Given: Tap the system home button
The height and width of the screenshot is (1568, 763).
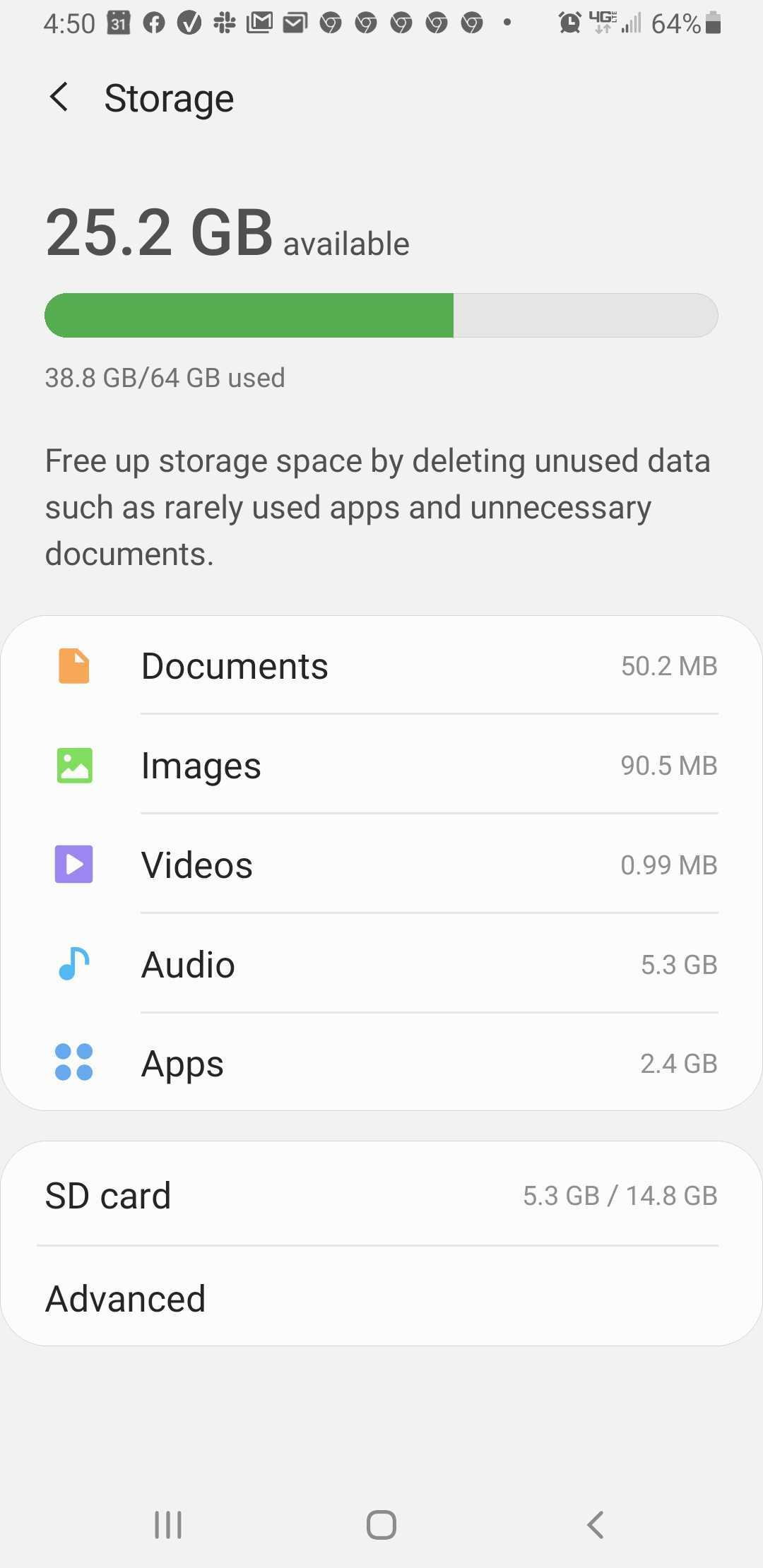Looking at the screenshot, I should 381,1524.
